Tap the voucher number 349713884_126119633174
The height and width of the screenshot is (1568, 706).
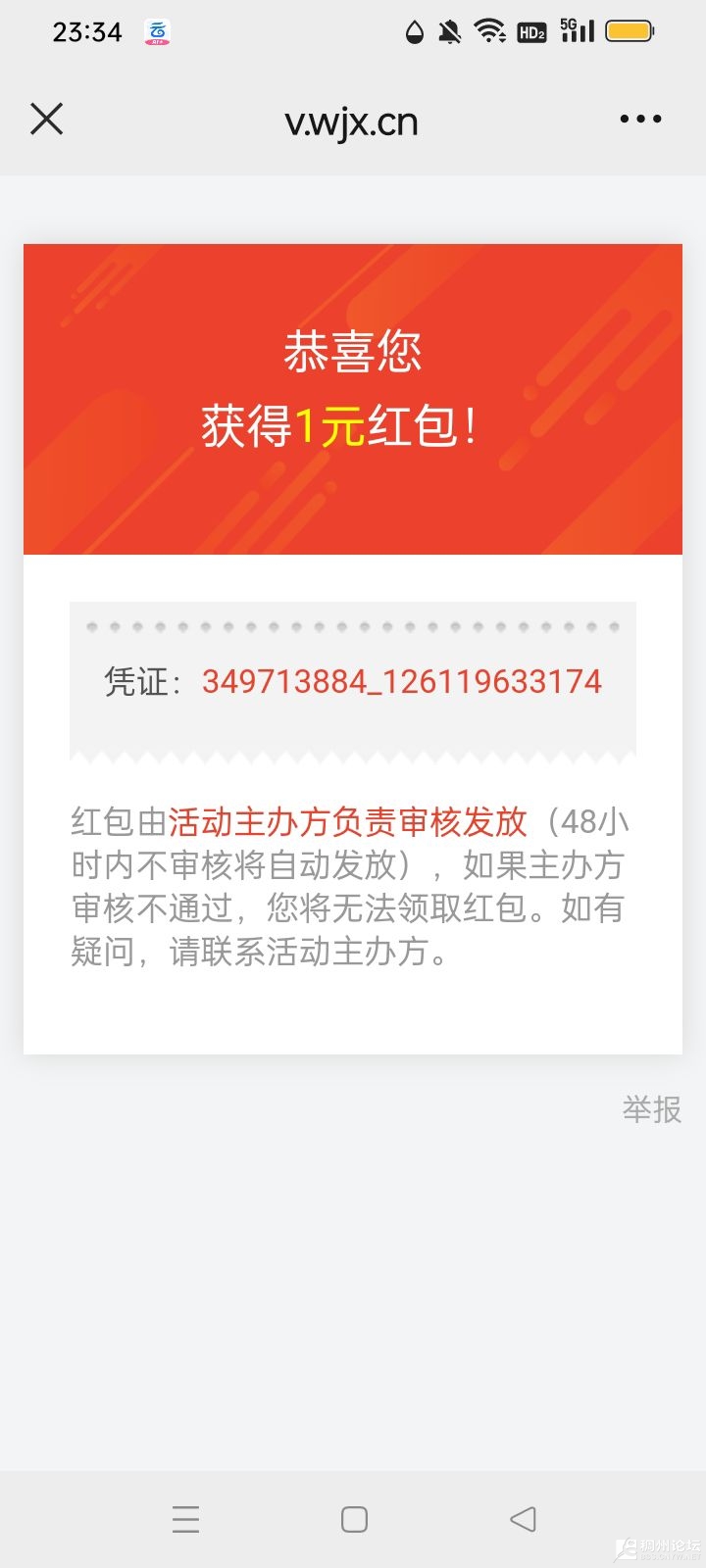[402, 681]
